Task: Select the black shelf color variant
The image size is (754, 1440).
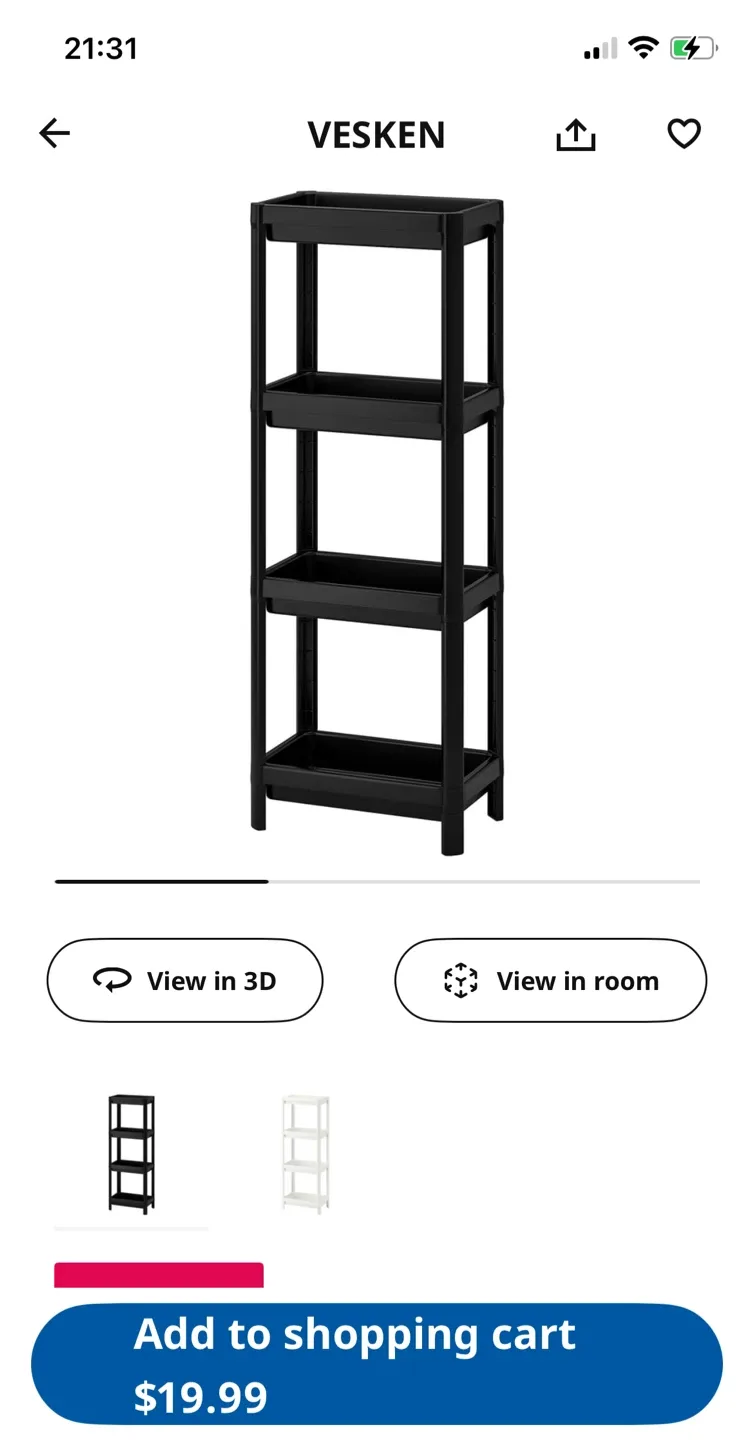Action: [x=131, y=1154]
